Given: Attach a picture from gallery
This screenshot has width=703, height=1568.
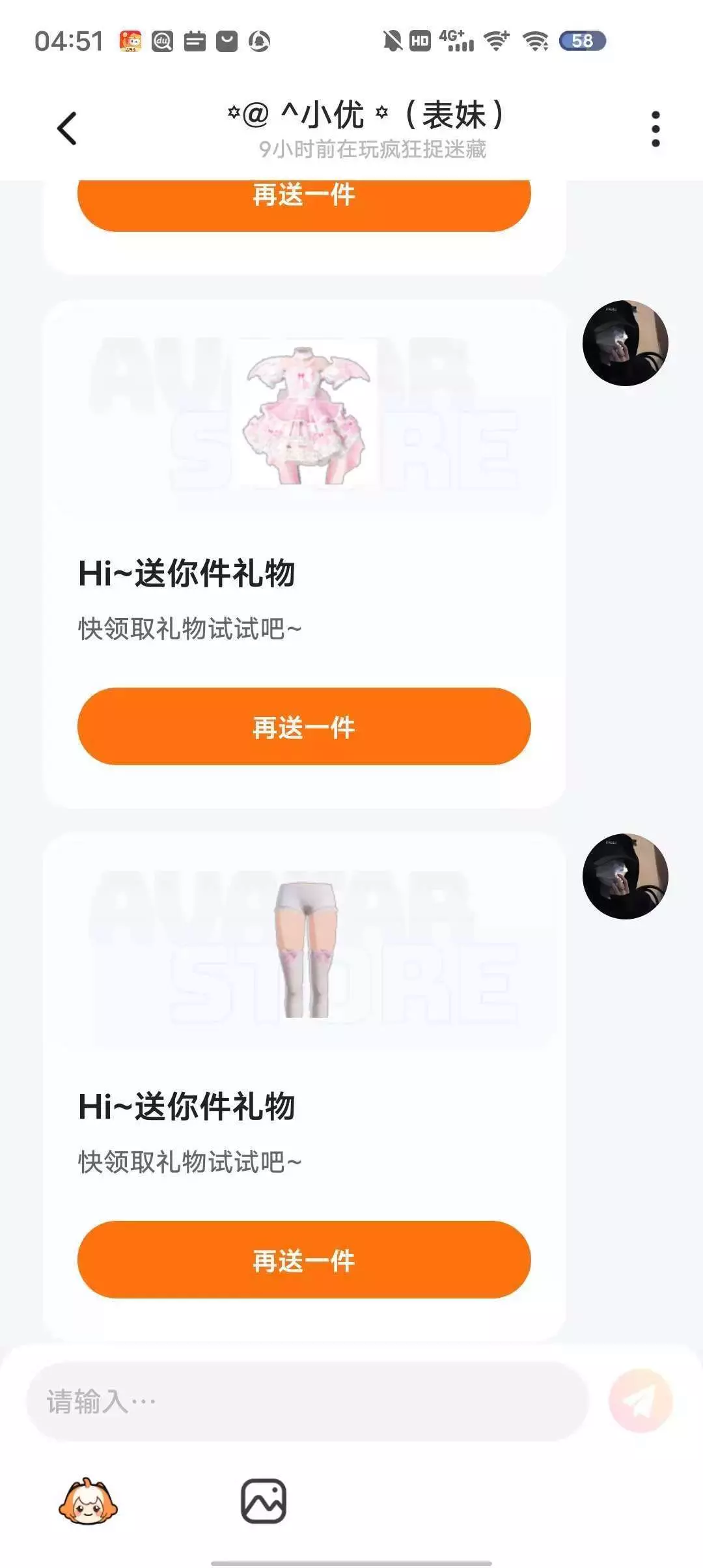Looking at the screenshot, I should [x=264, y=1501].
